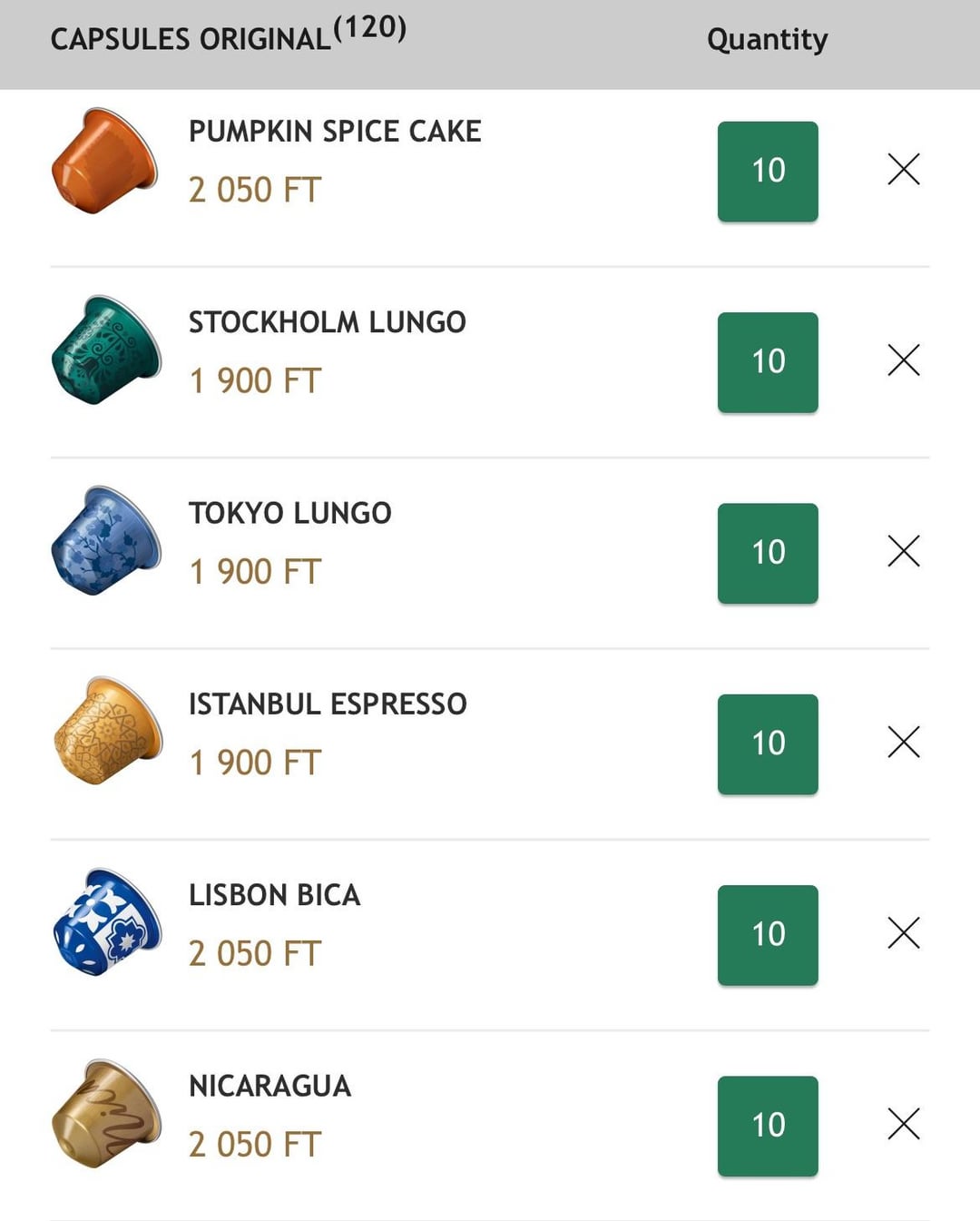Change the Lisbon Bica quantity

click(x=768, y=935)
